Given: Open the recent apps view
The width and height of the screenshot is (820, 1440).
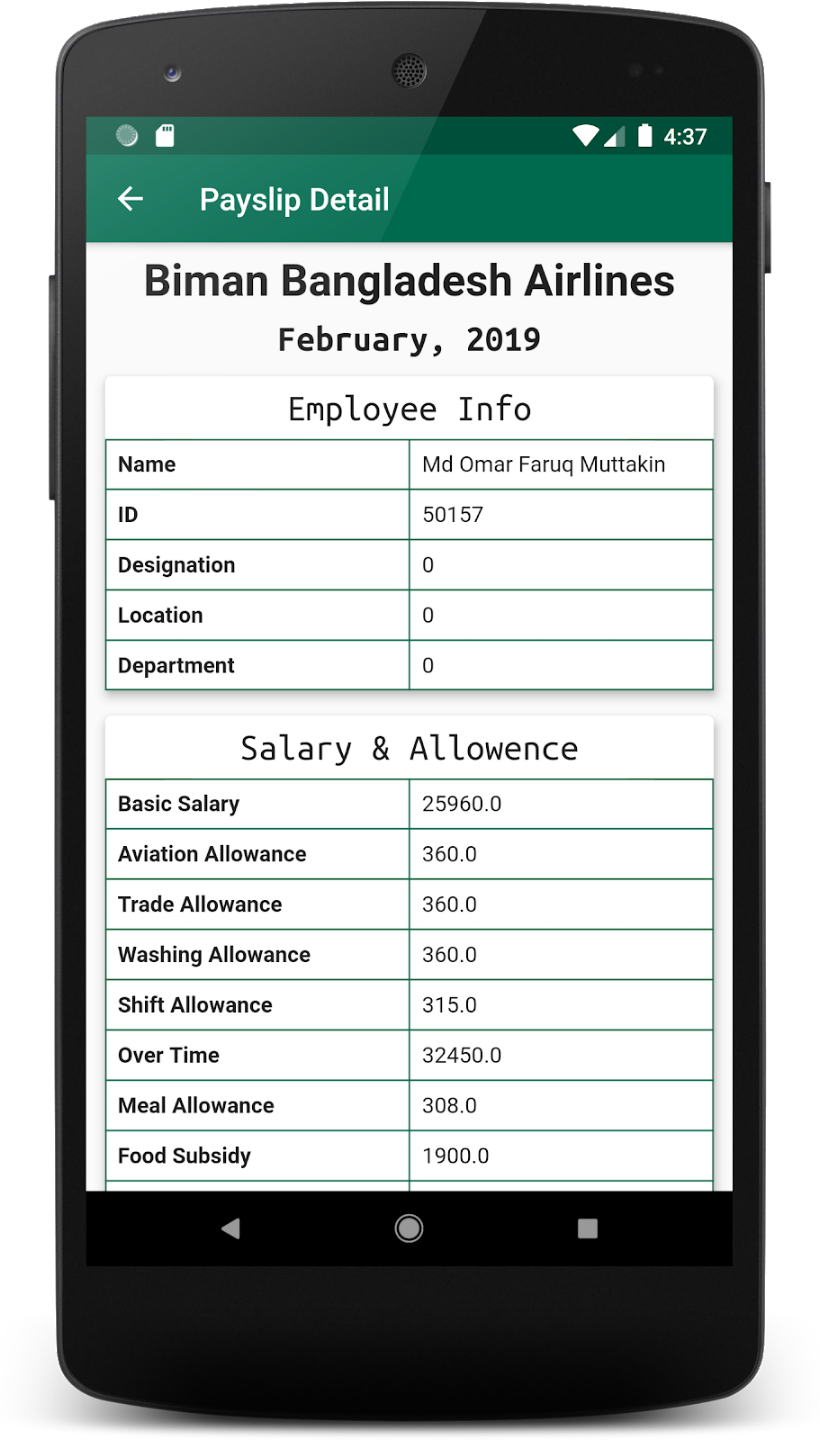Looking at the screenshot, I should pyautogui.click(x=587, y=1228).
